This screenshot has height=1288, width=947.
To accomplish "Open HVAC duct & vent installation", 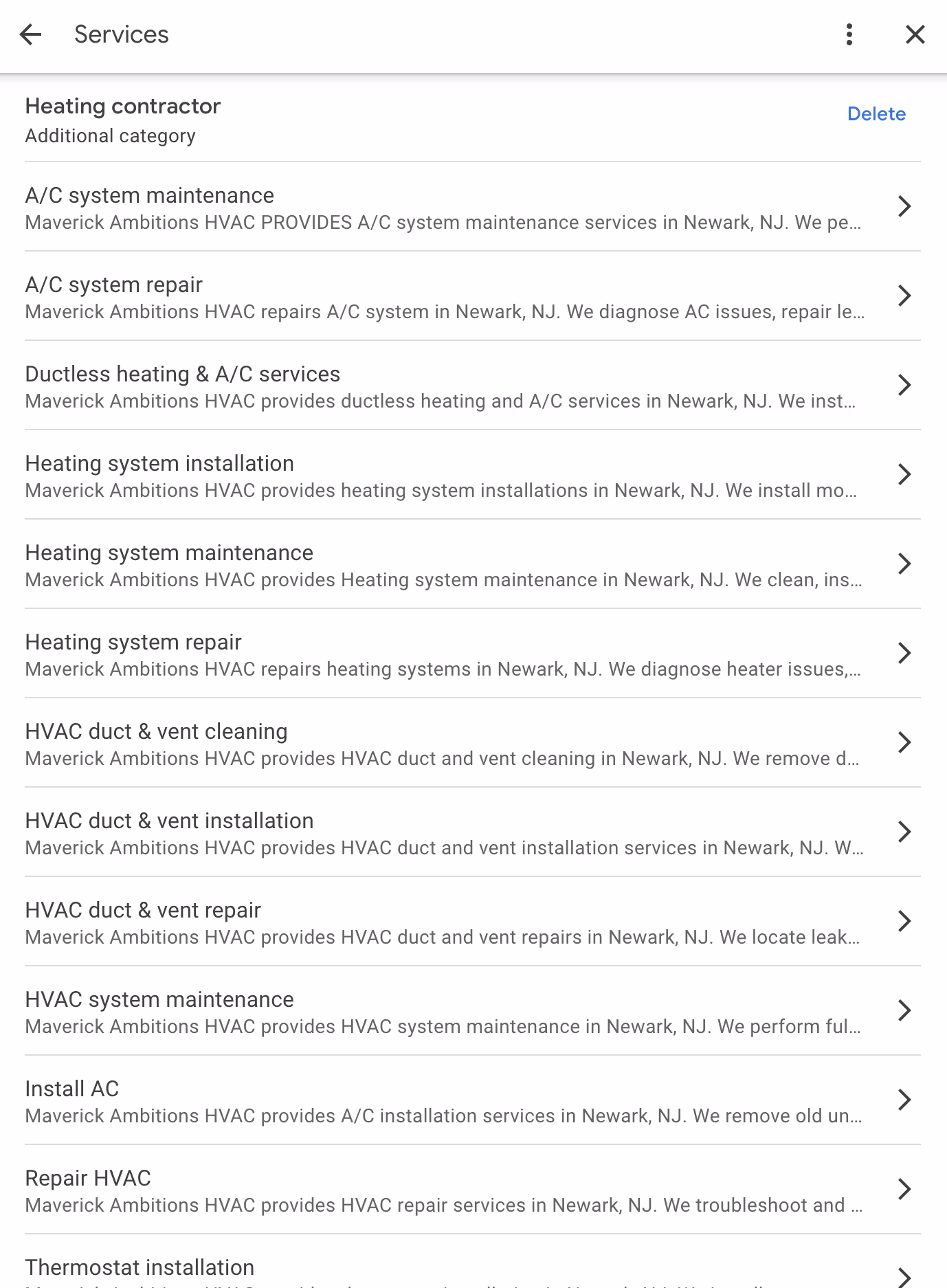I will 473,832.
